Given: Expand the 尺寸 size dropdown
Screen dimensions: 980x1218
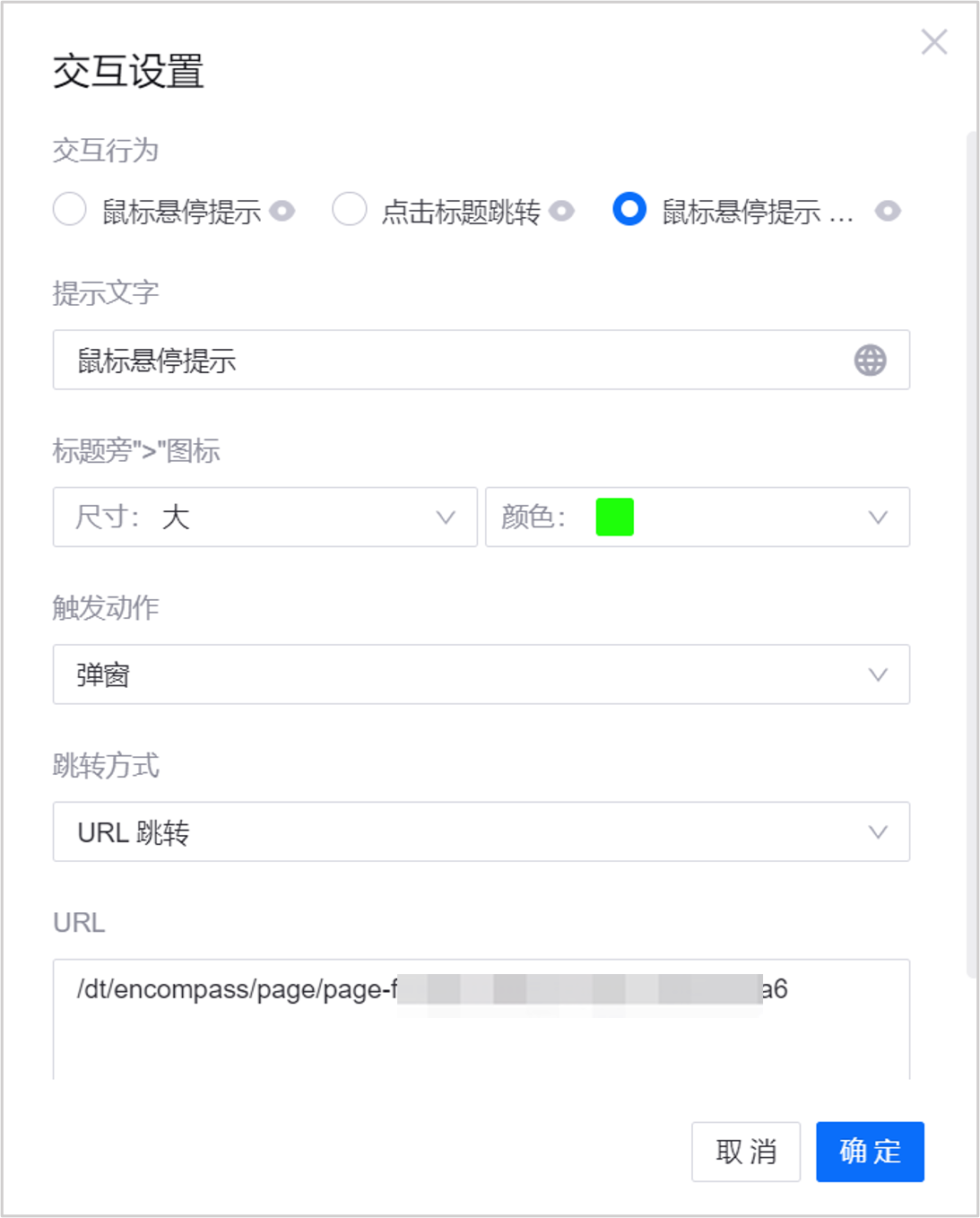Looking at the screenshot, I should pyautogui.click(x=265, y=518).
